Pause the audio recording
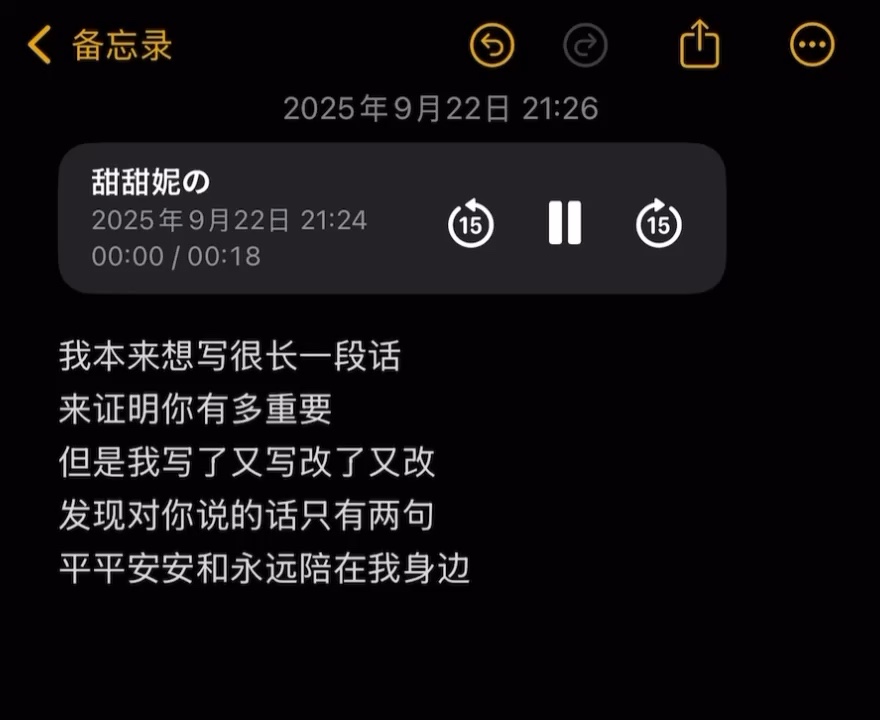 tap(565, 222)
